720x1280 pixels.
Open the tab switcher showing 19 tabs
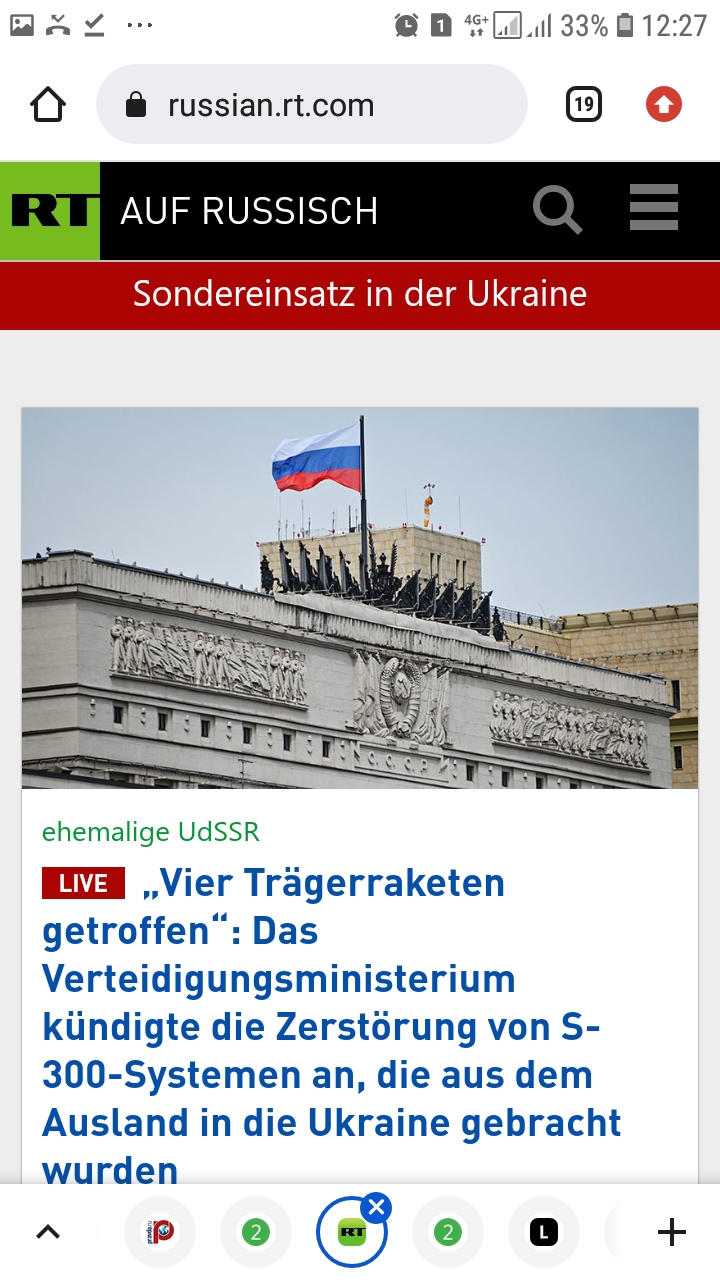(x=584, y=105)
